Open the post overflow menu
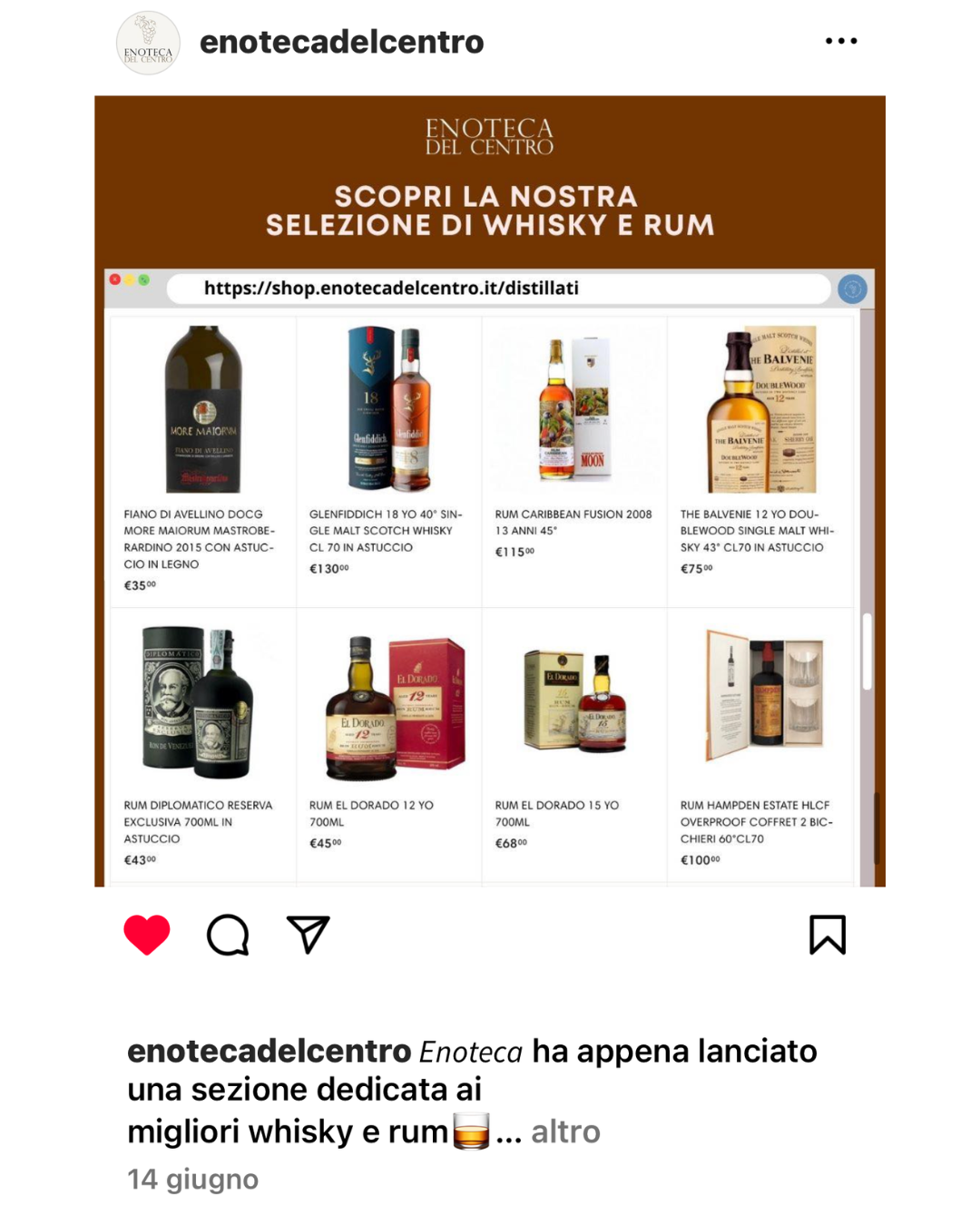980x1225 pixels. pos(841,42)
